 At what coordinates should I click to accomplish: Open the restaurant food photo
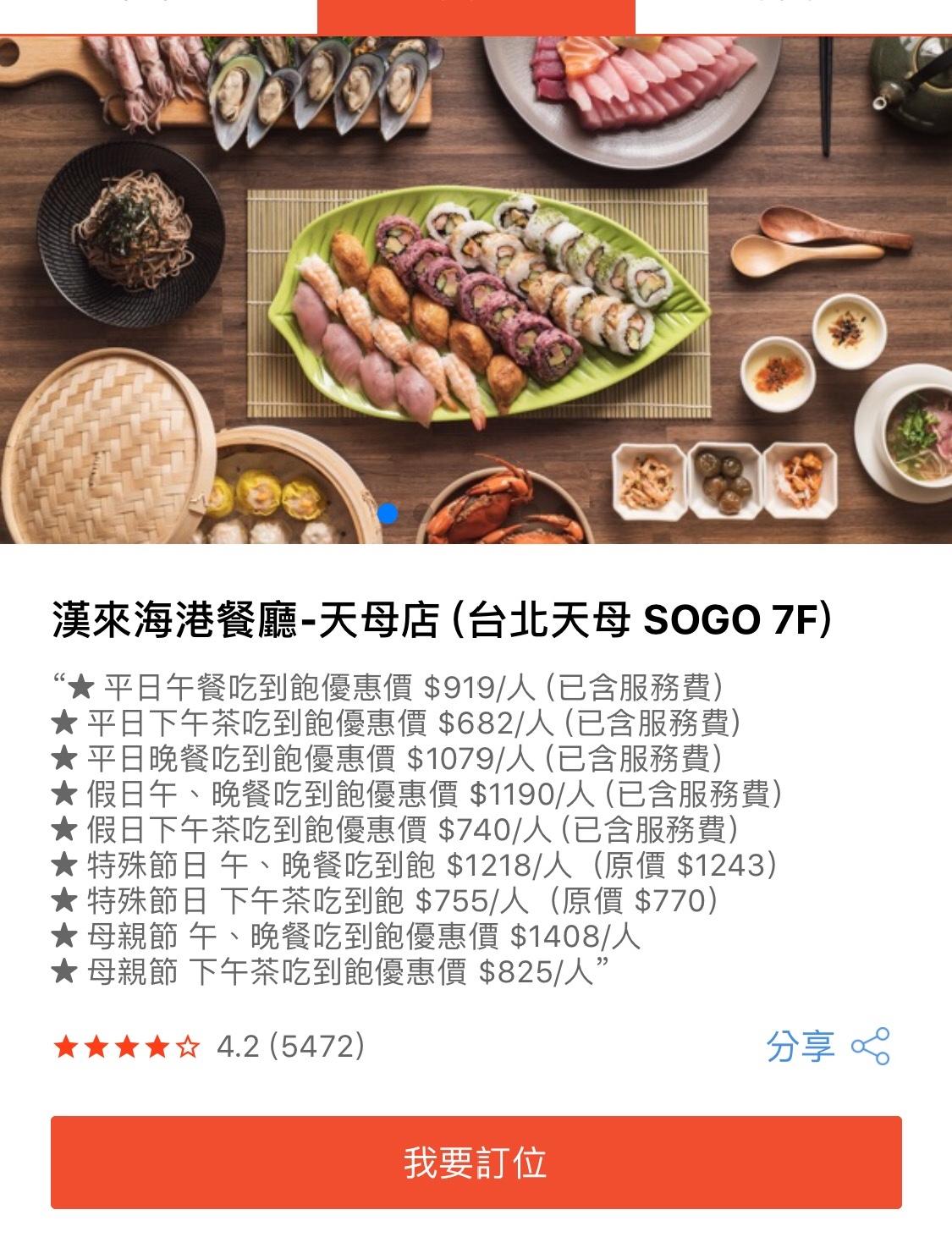coord(476,288)
